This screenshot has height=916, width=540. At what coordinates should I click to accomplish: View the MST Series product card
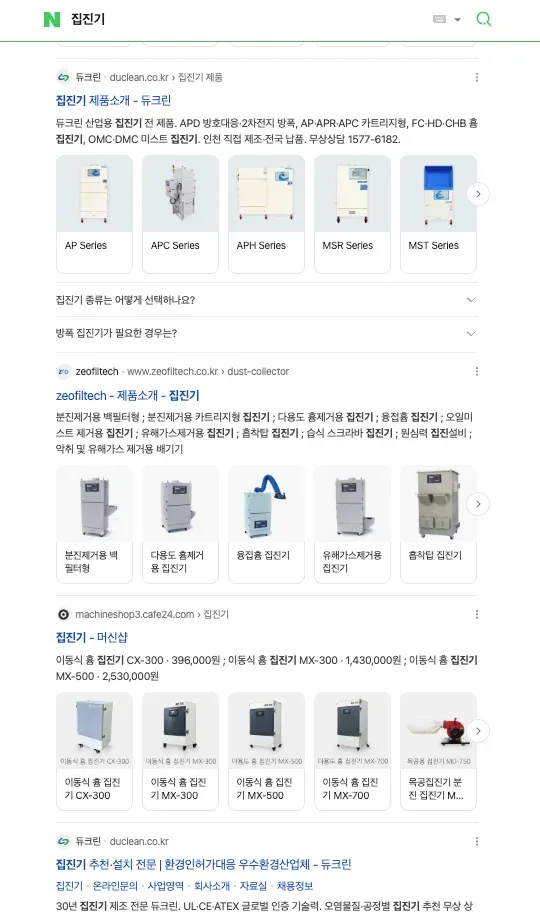(x=438, y=214)
